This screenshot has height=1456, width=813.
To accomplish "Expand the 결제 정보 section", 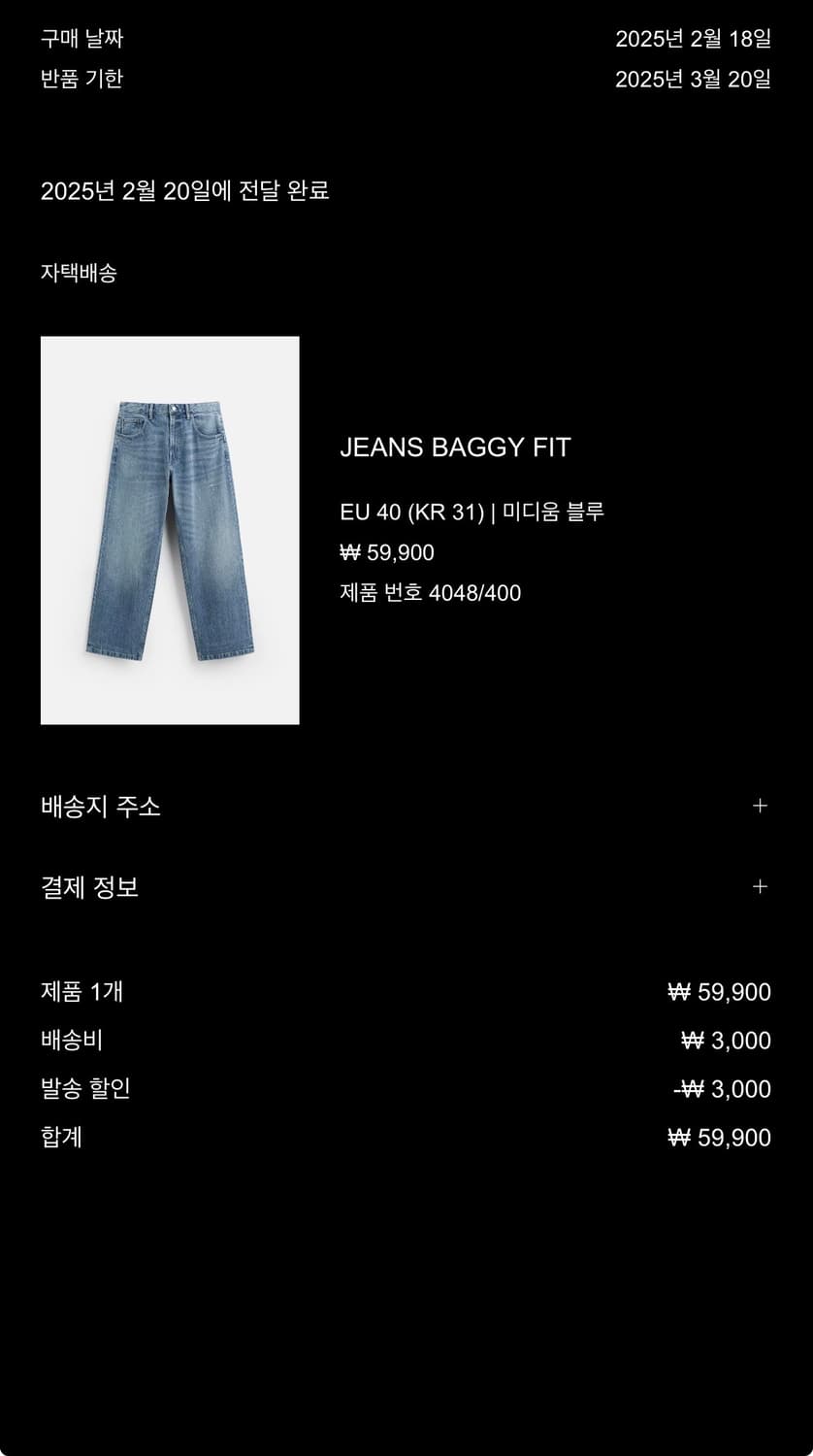I will click(91, 886).
